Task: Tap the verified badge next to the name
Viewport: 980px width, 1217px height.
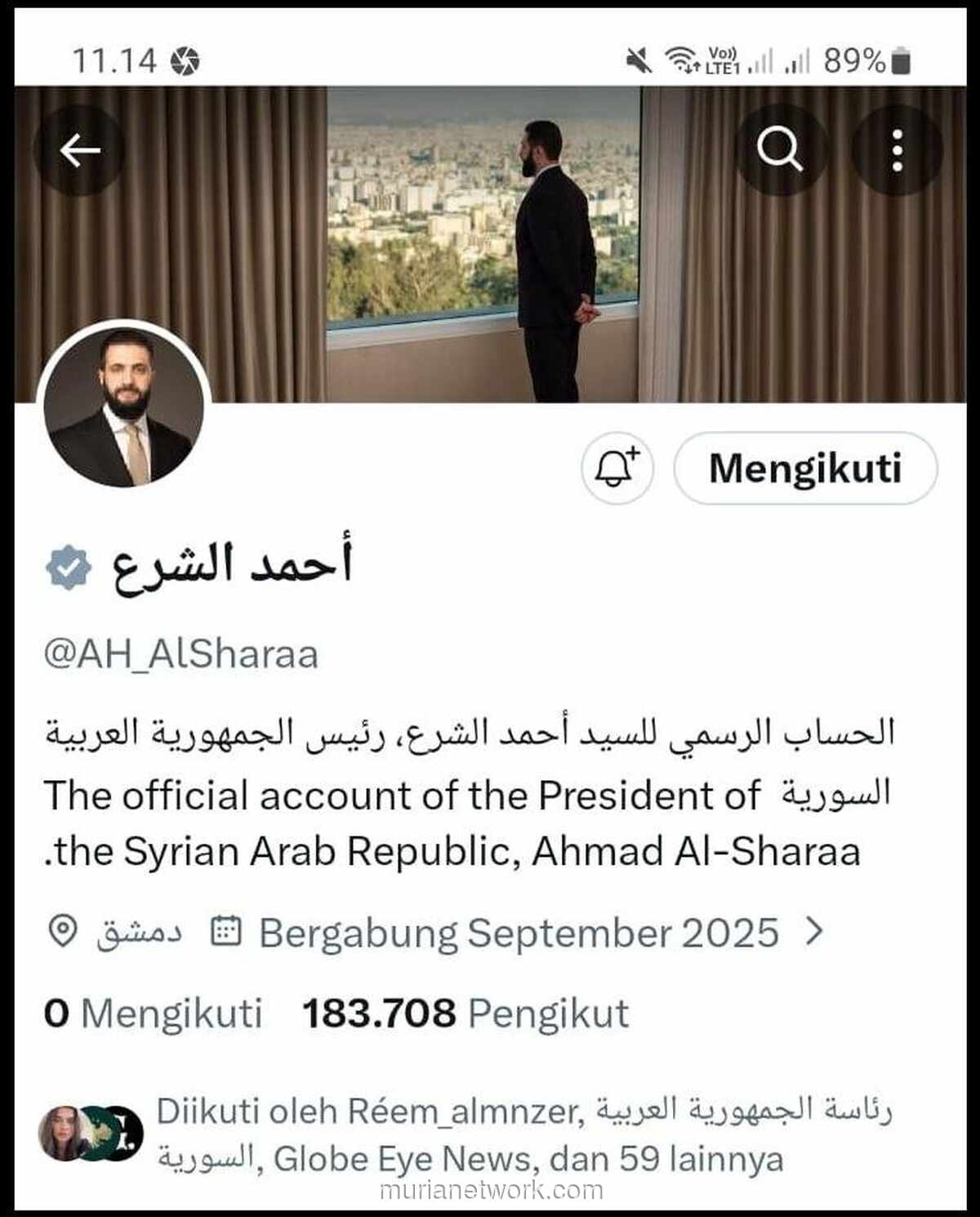Action: click(x=67, y=566)
